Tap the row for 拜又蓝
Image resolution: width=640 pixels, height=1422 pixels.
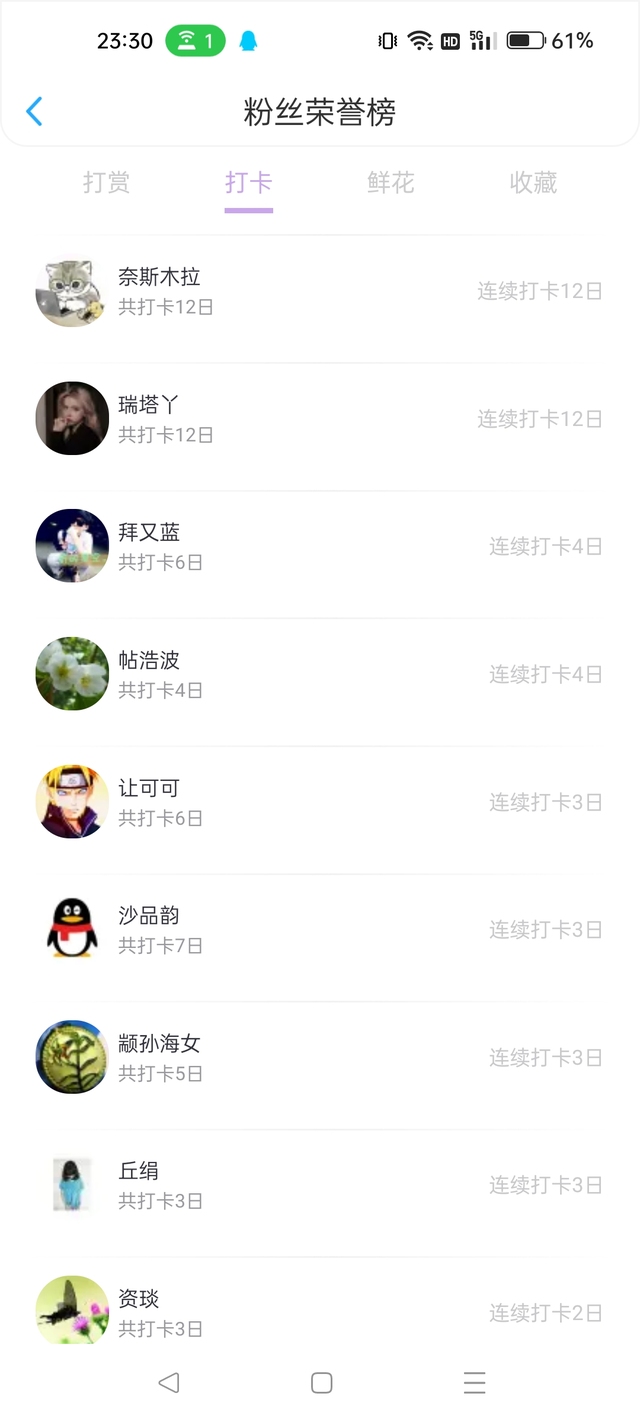320,546
